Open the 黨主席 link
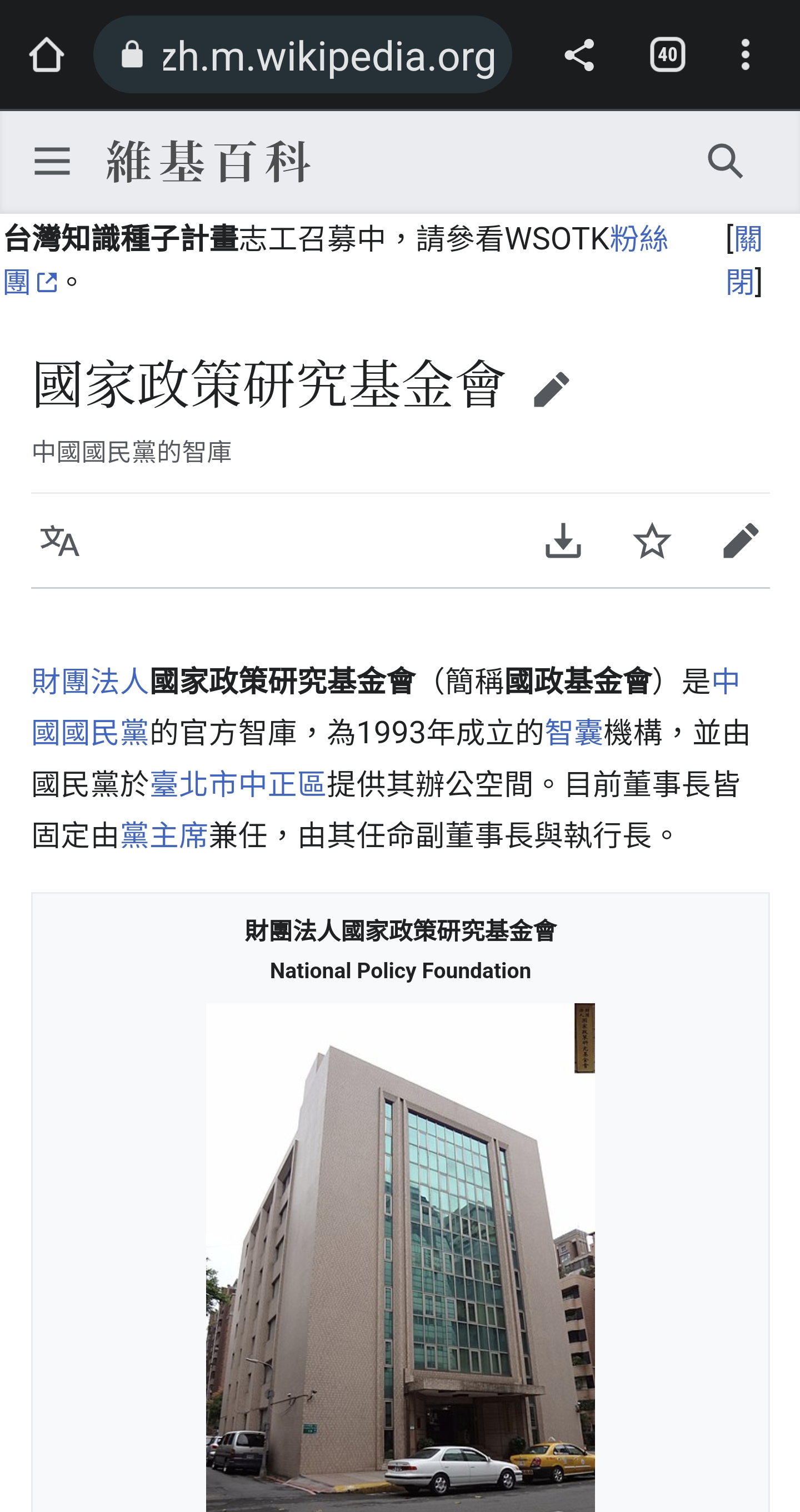 pyautogui.click(x=164, y=835)
